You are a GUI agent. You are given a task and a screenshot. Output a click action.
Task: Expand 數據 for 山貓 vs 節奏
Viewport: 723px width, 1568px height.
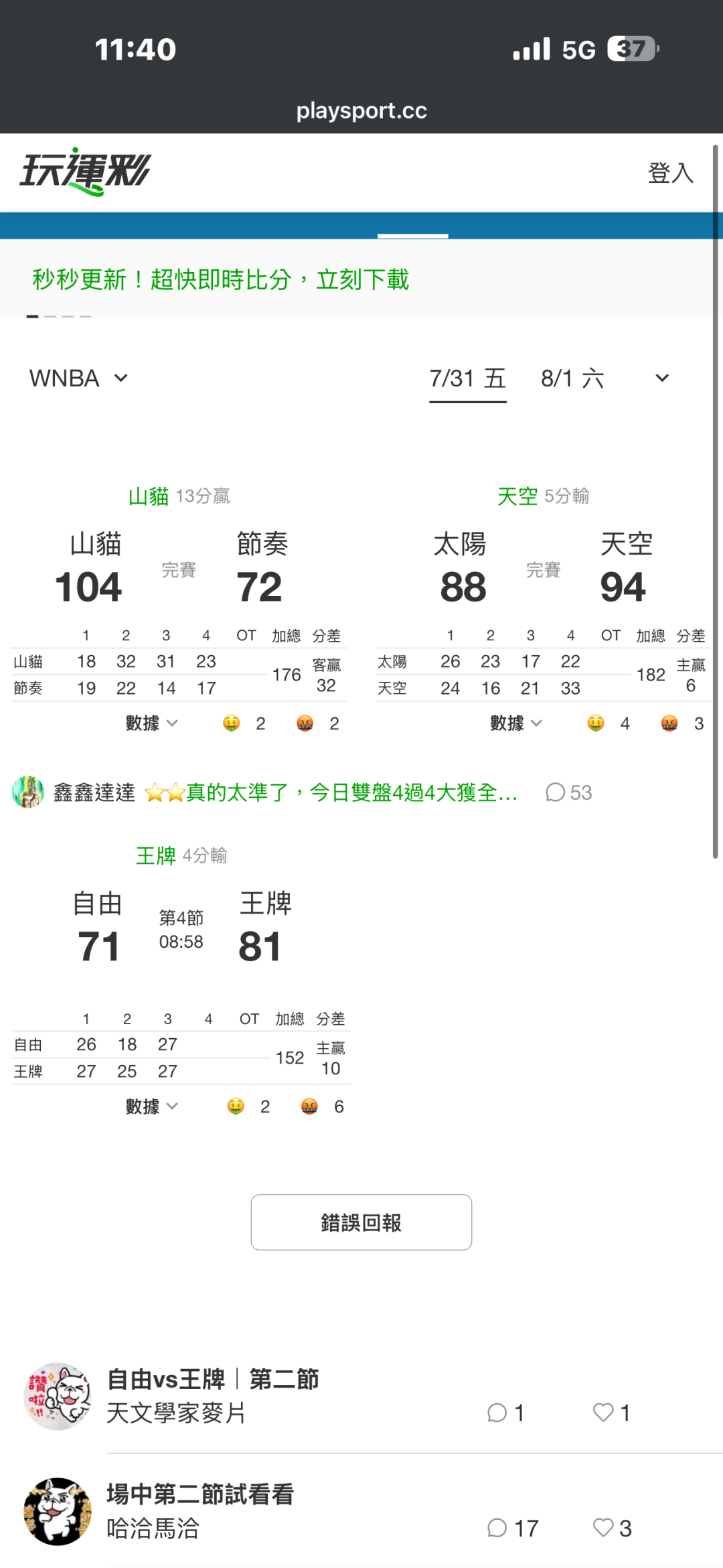[152, 723]
